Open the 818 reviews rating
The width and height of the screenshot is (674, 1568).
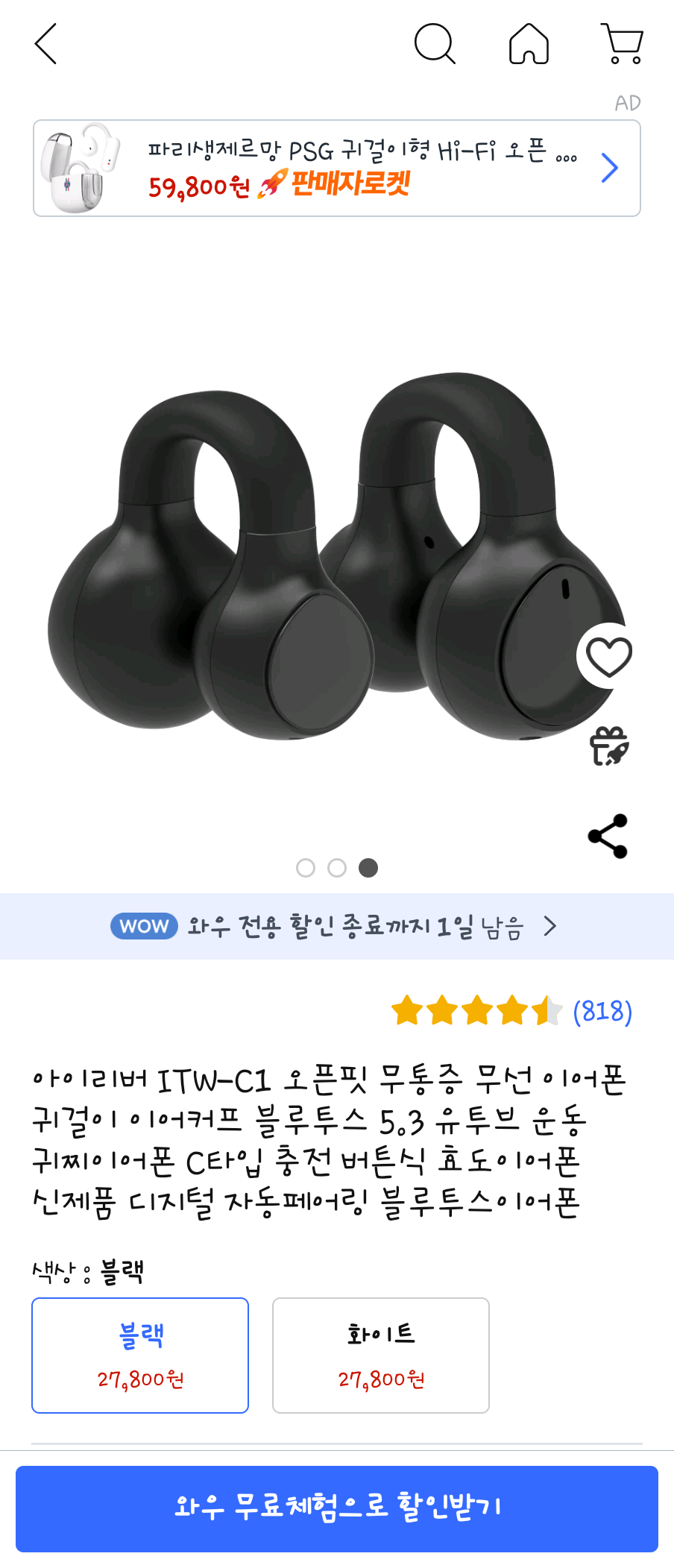pyautogui.click(x=511, y=1012)
